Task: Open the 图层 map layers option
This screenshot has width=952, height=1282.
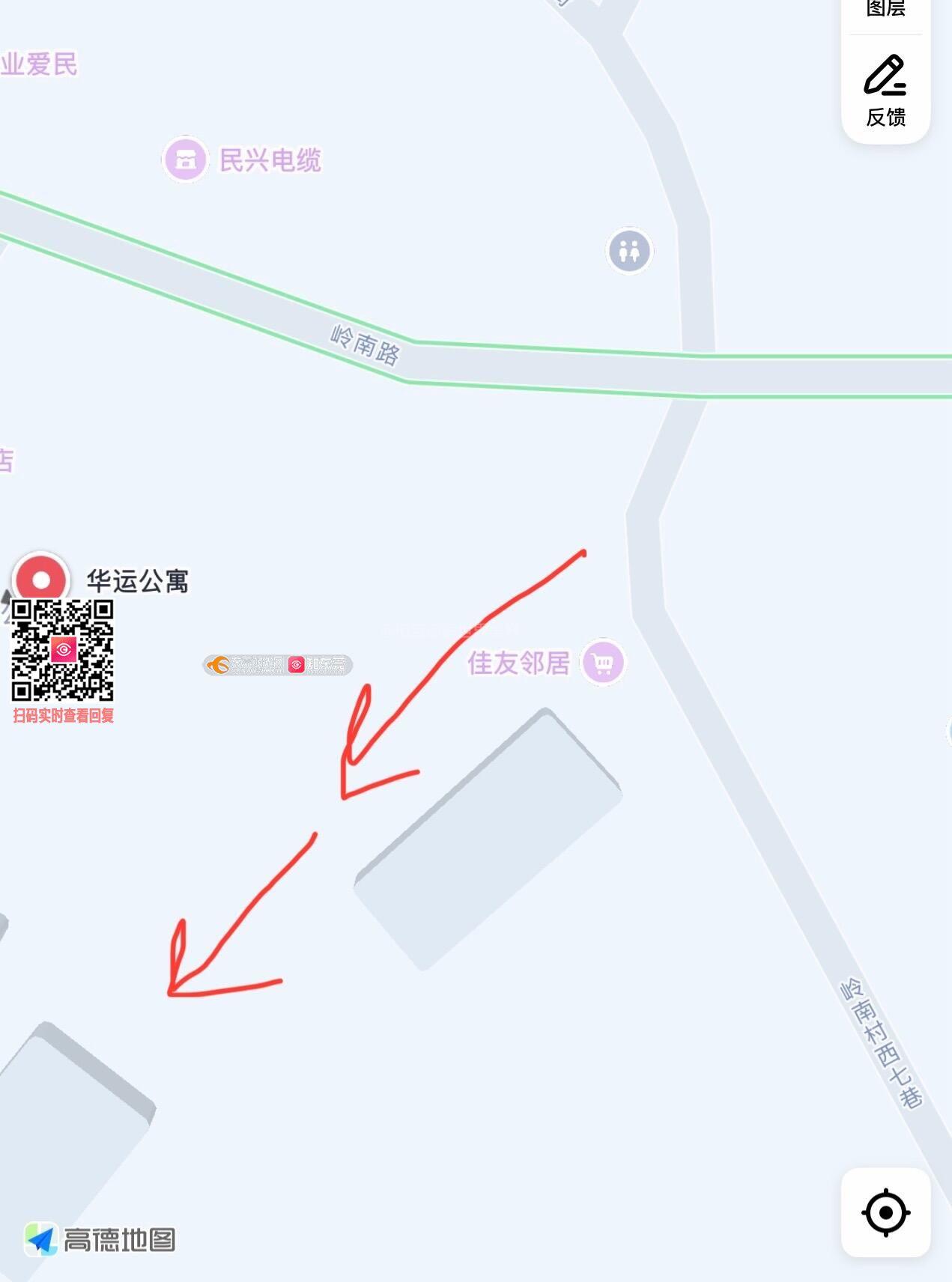Action: click(x=885, y=9)
